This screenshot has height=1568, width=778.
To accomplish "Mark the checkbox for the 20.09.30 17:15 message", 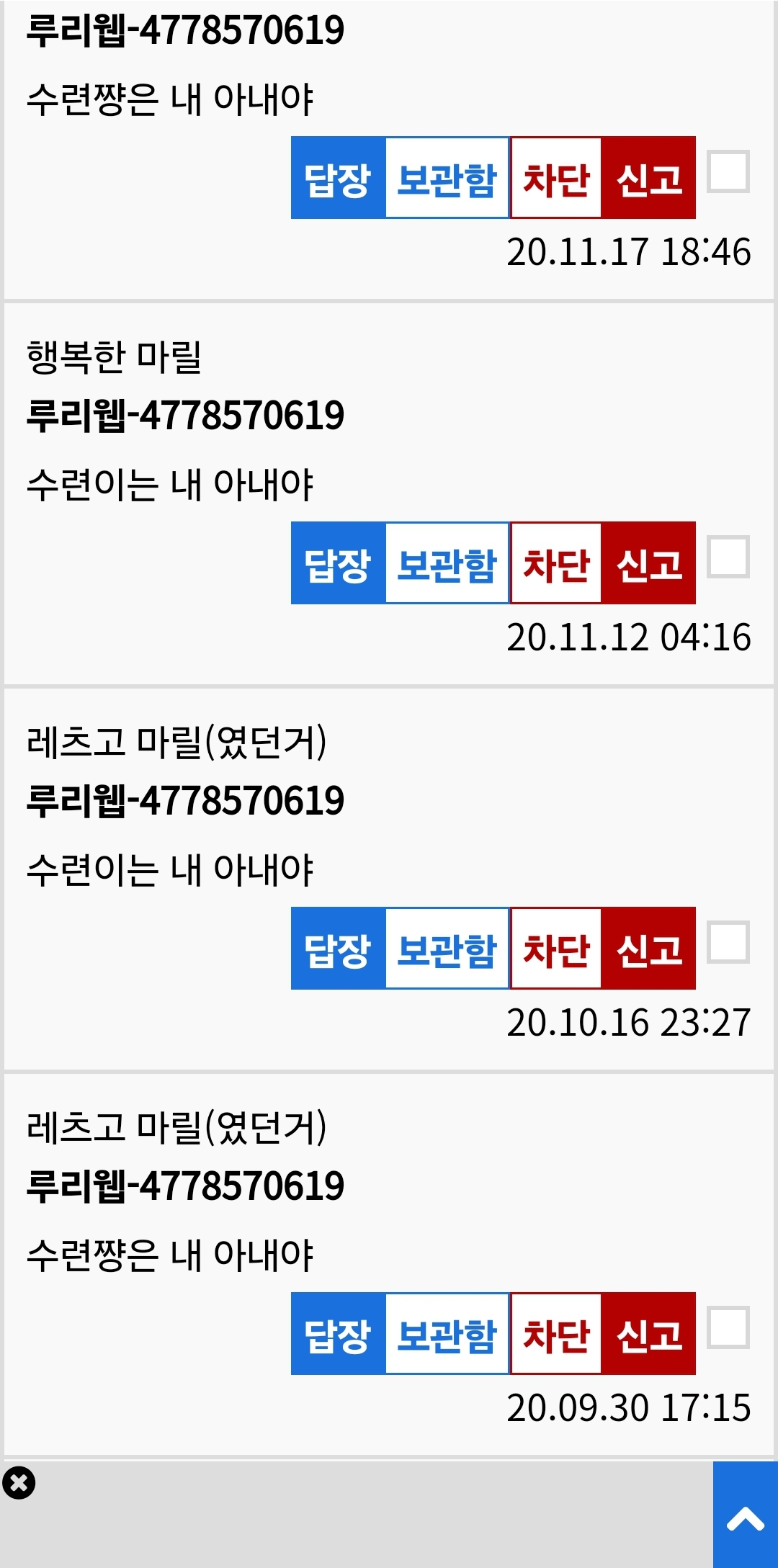I will pyautogui.click(x=728, y=1327).
